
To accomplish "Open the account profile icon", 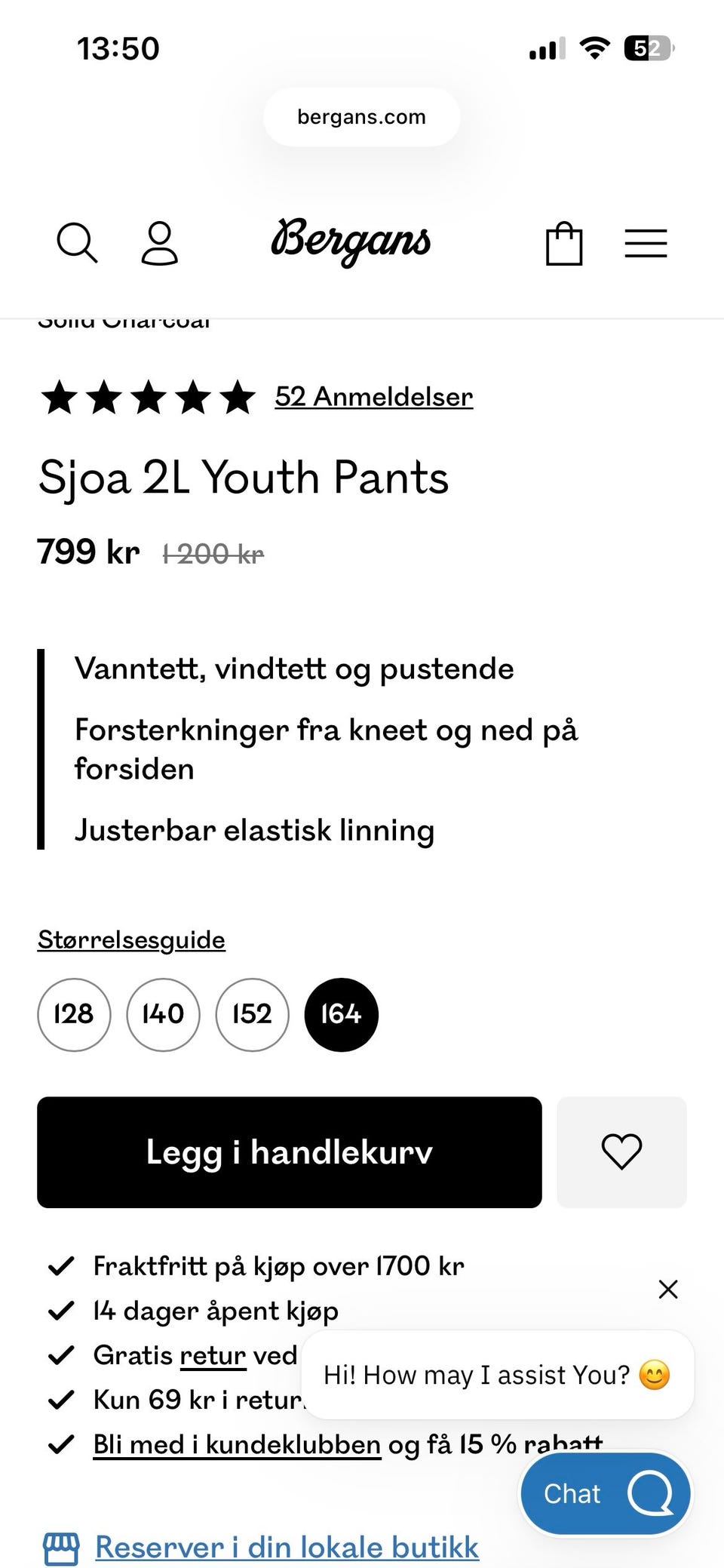I will tap(160, 243).
